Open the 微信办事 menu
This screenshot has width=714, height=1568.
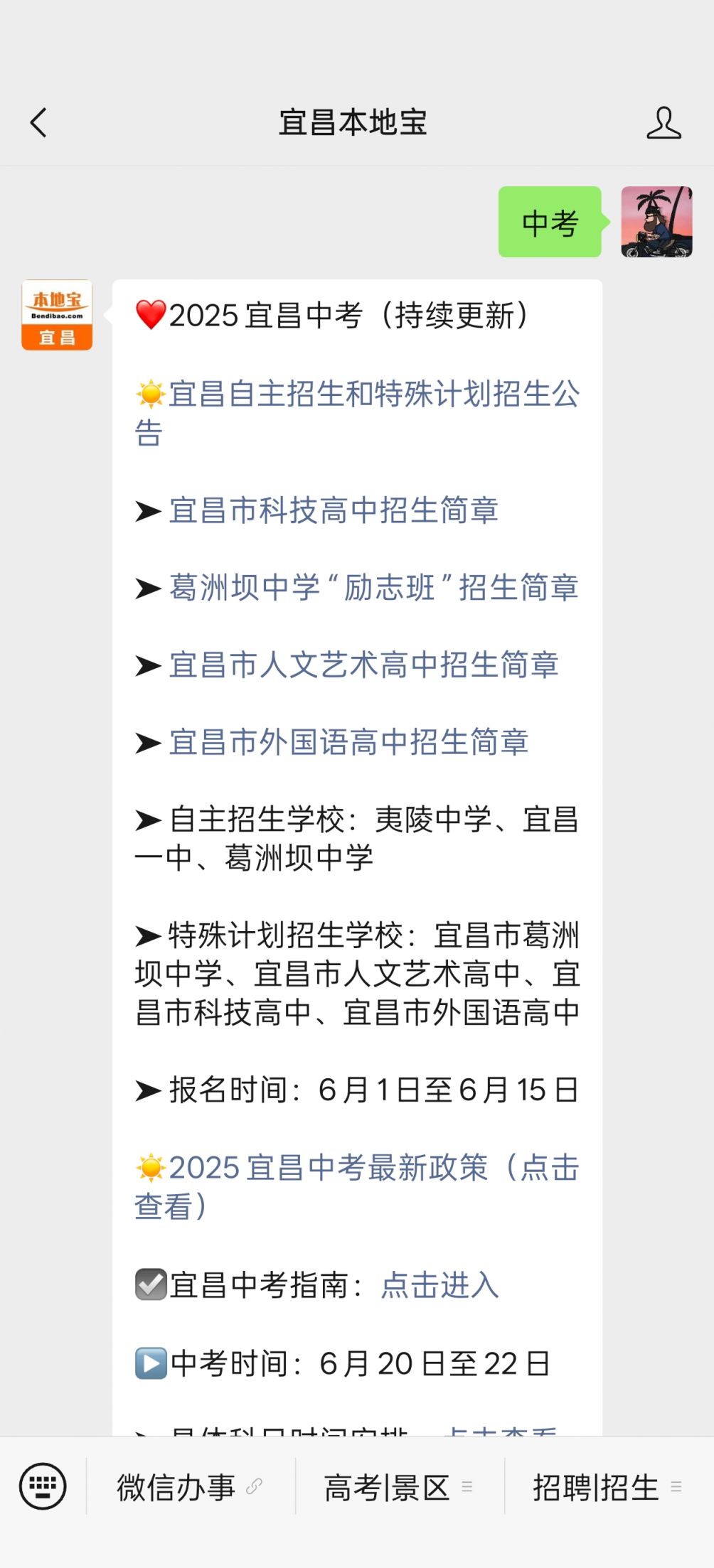pos(190,1487)
